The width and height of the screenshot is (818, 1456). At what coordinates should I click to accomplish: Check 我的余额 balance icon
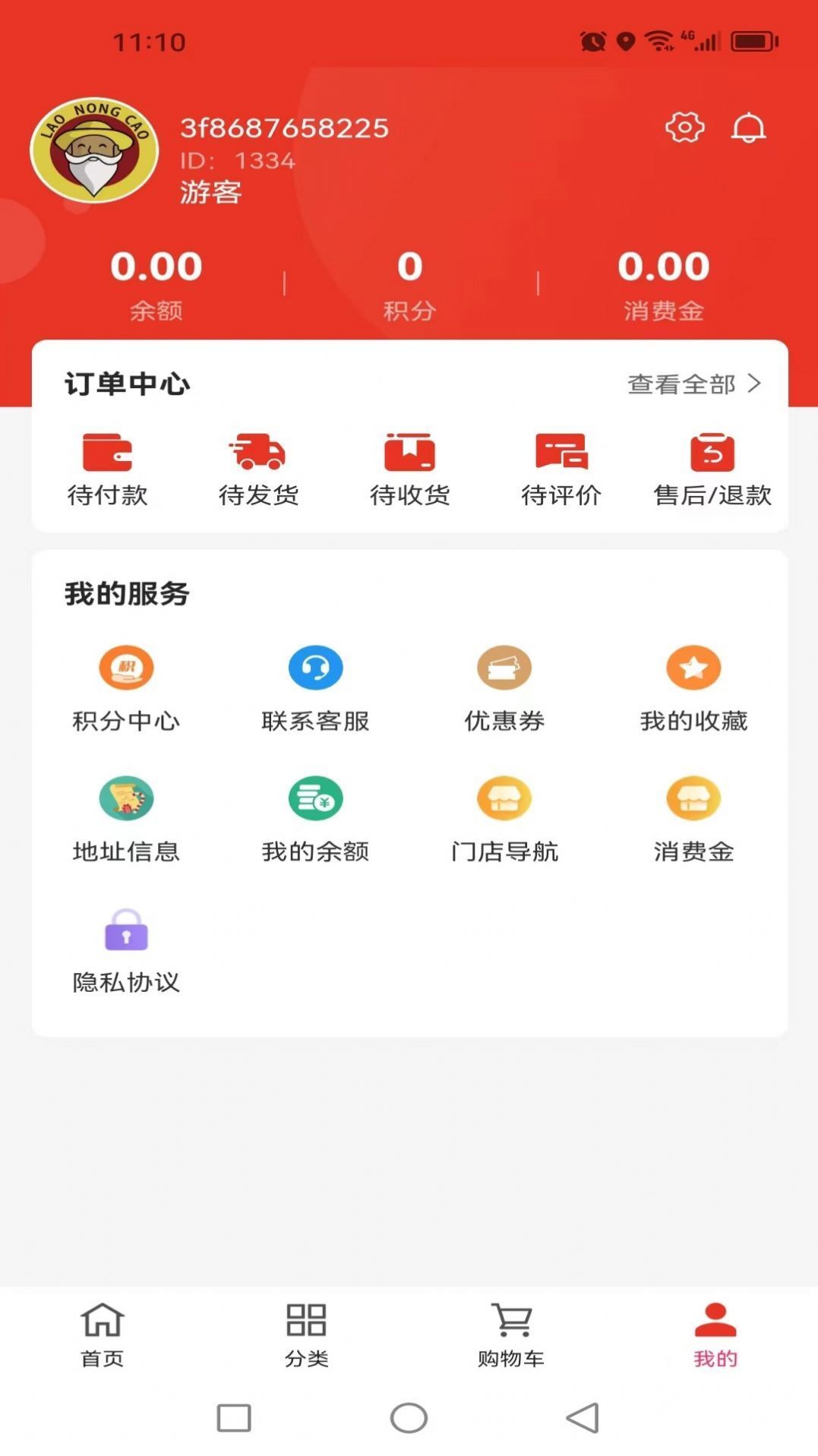tap(315, 798)
